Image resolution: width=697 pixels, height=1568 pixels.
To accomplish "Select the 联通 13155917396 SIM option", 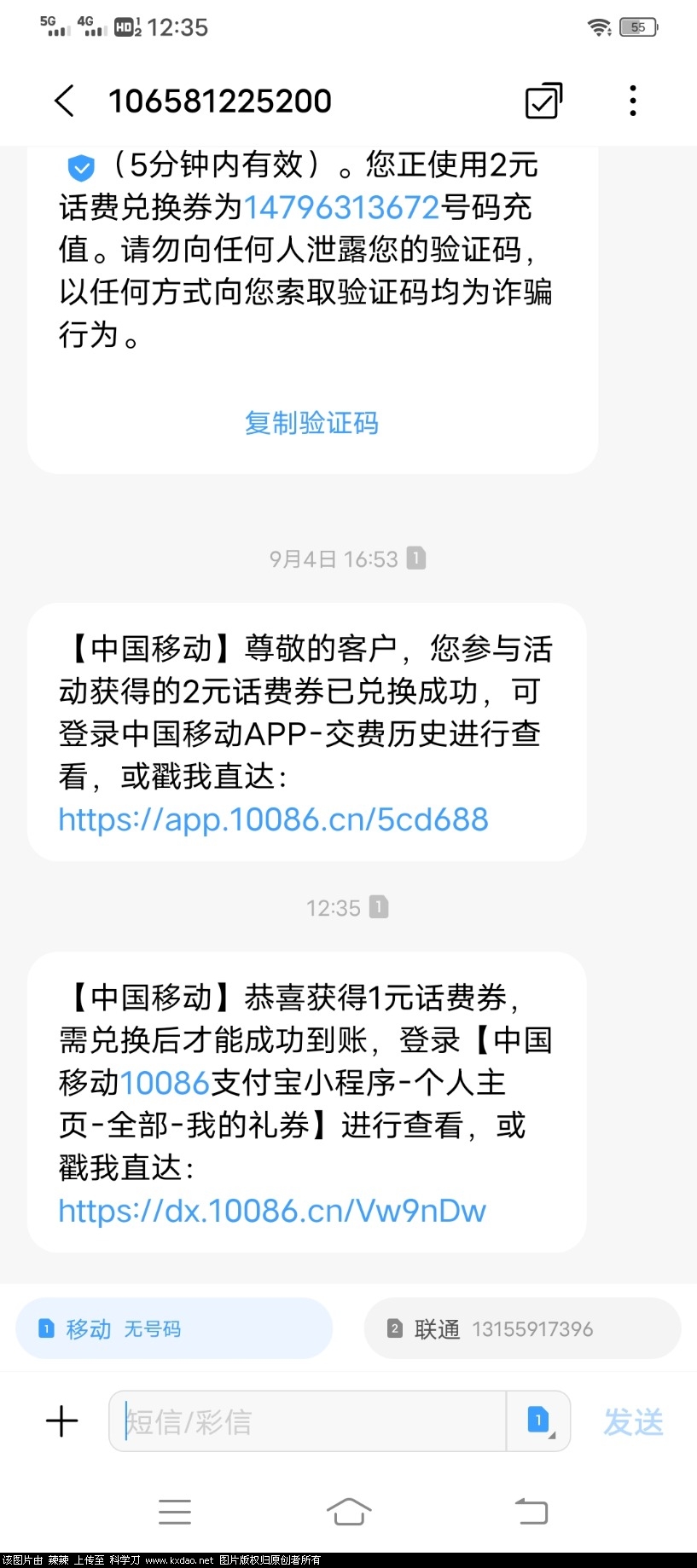I will click(x=521, y=1328).
